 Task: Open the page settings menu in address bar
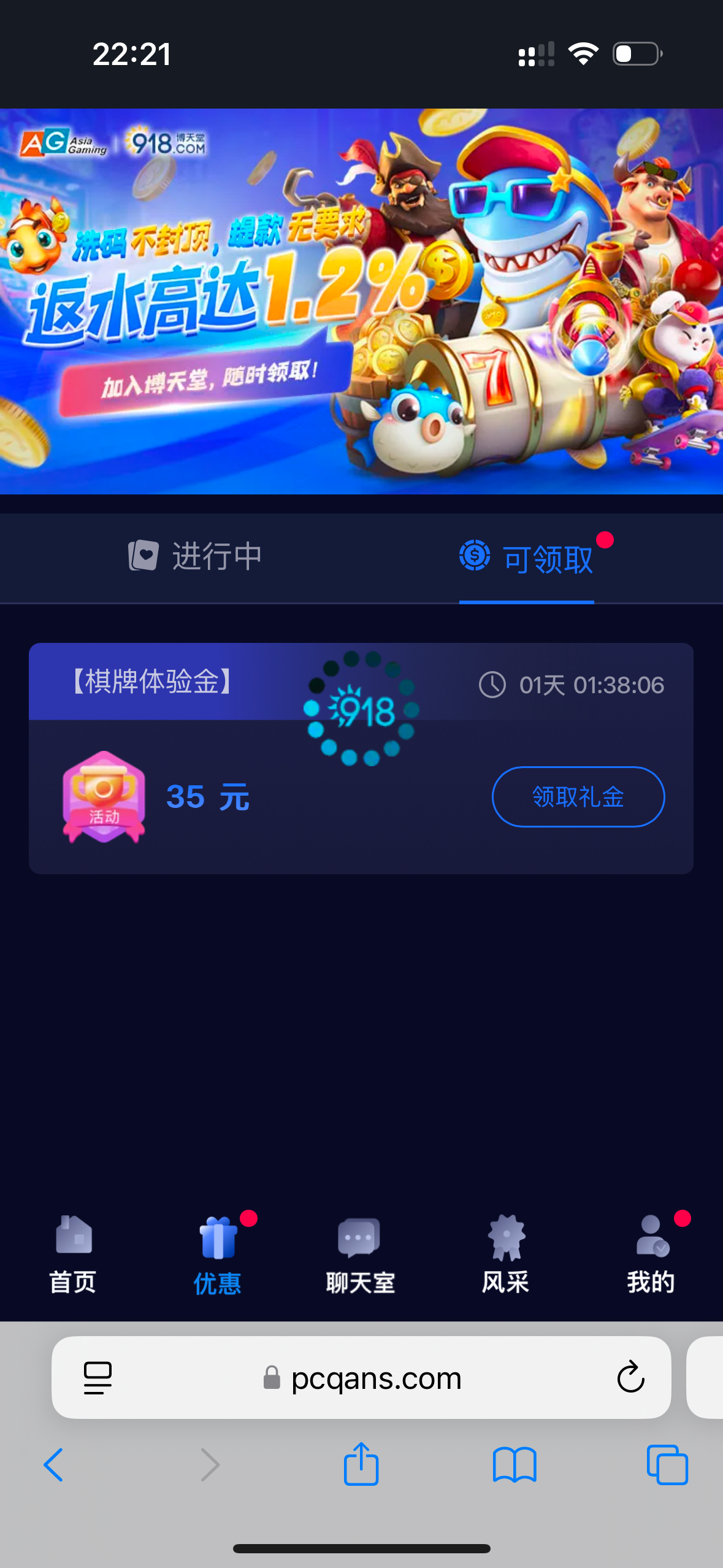(98, 1378)
